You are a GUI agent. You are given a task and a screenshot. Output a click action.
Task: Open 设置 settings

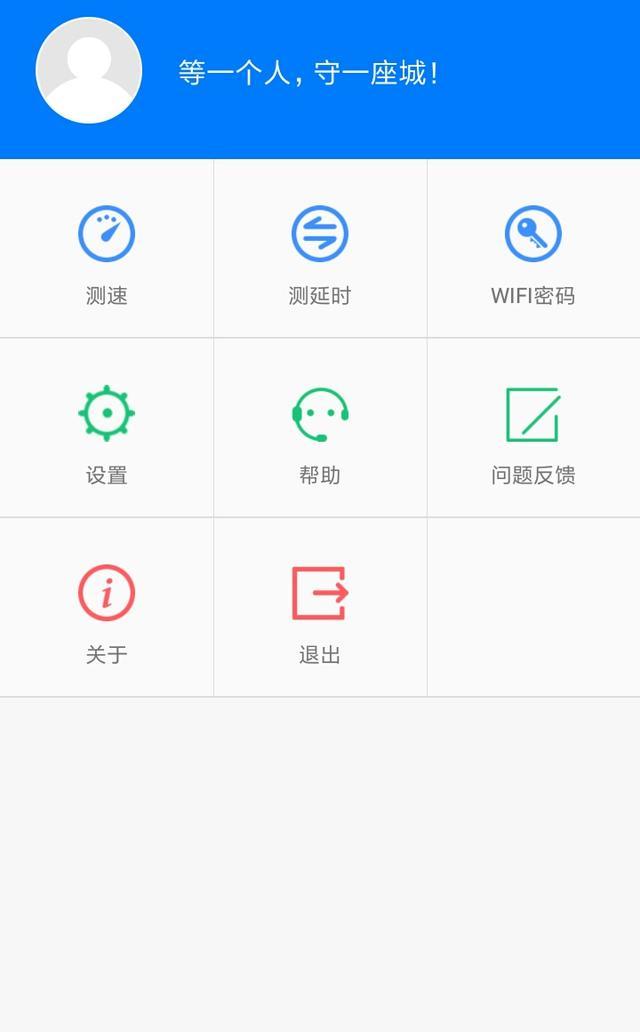coord(106,430)
